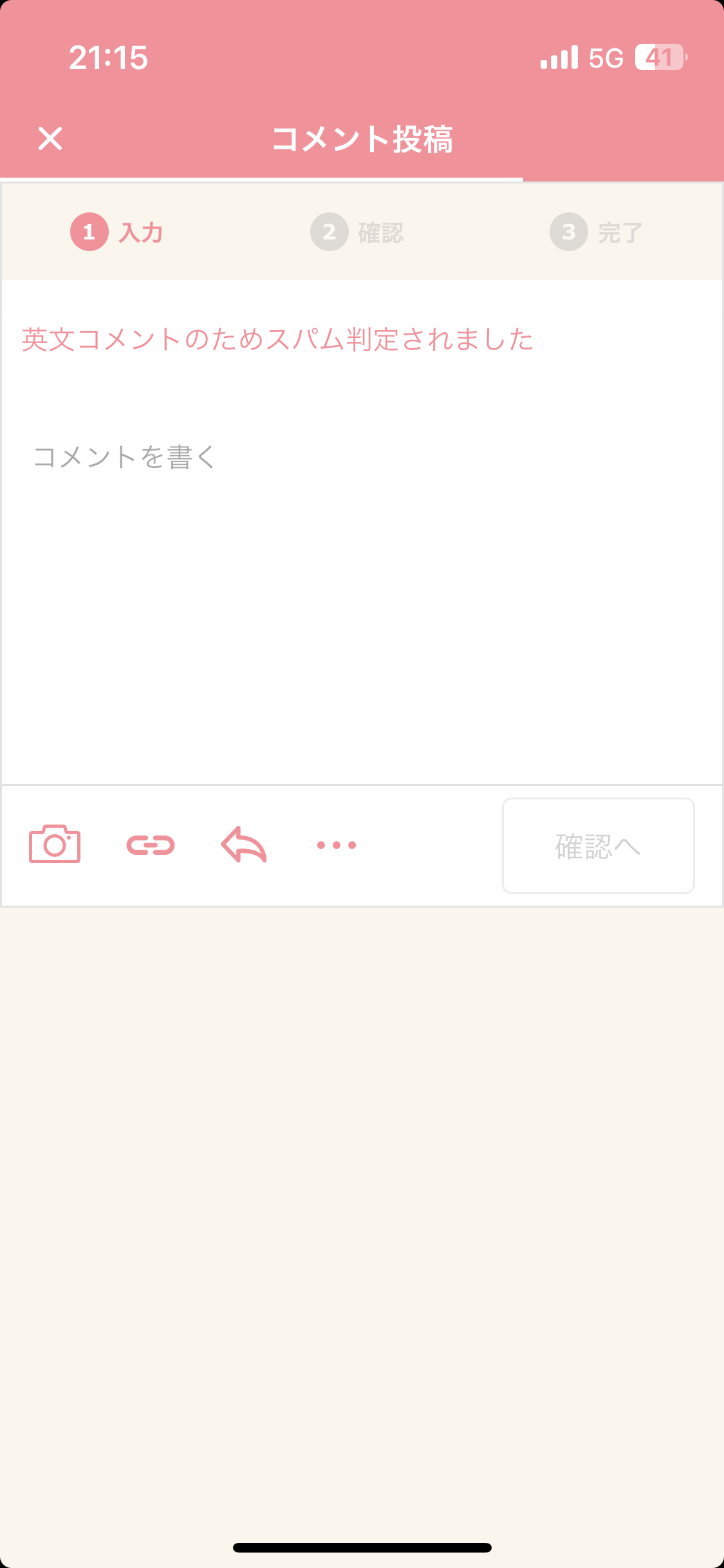This screenshot has width=724, height=1568.
Task: Attach a photo with the camera icon
Action: pos(55,845)
